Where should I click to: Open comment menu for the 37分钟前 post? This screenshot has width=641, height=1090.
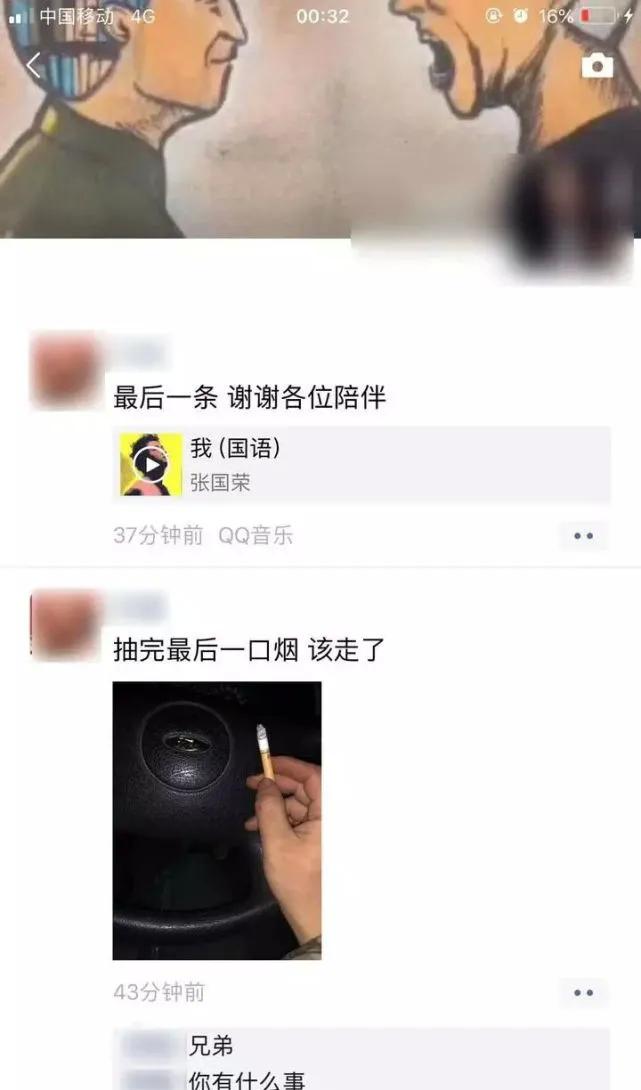(584, 536)
